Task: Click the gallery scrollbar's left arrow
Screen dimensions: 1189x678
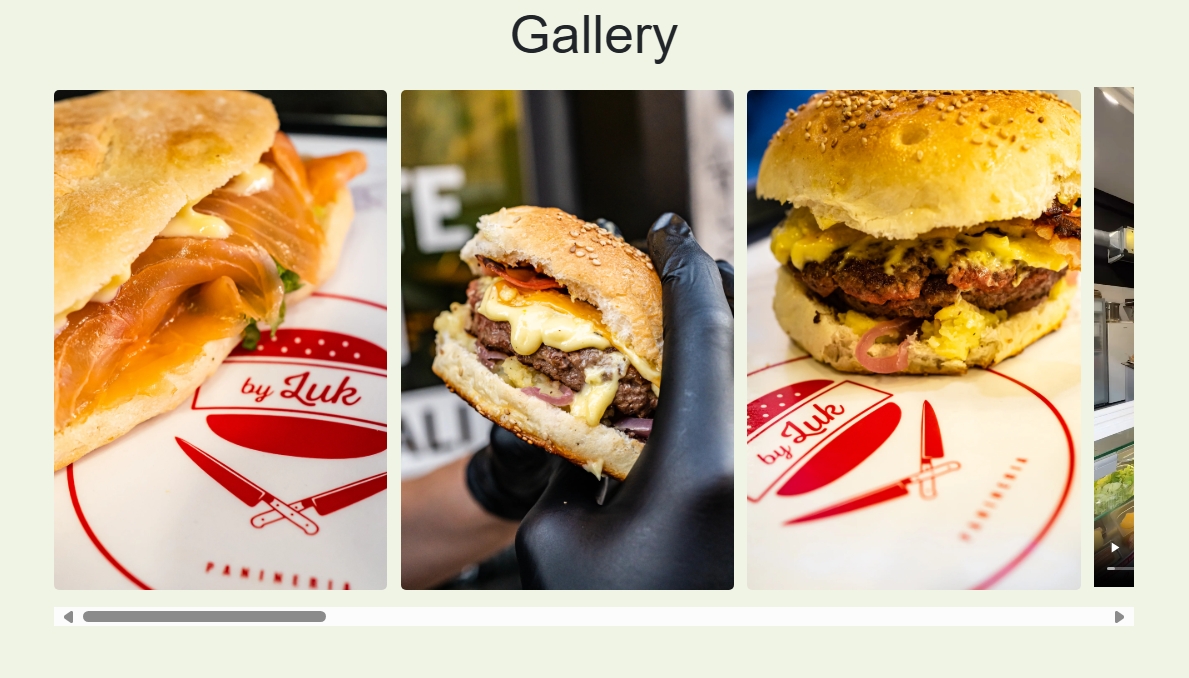Action: (x=68, y=617)
